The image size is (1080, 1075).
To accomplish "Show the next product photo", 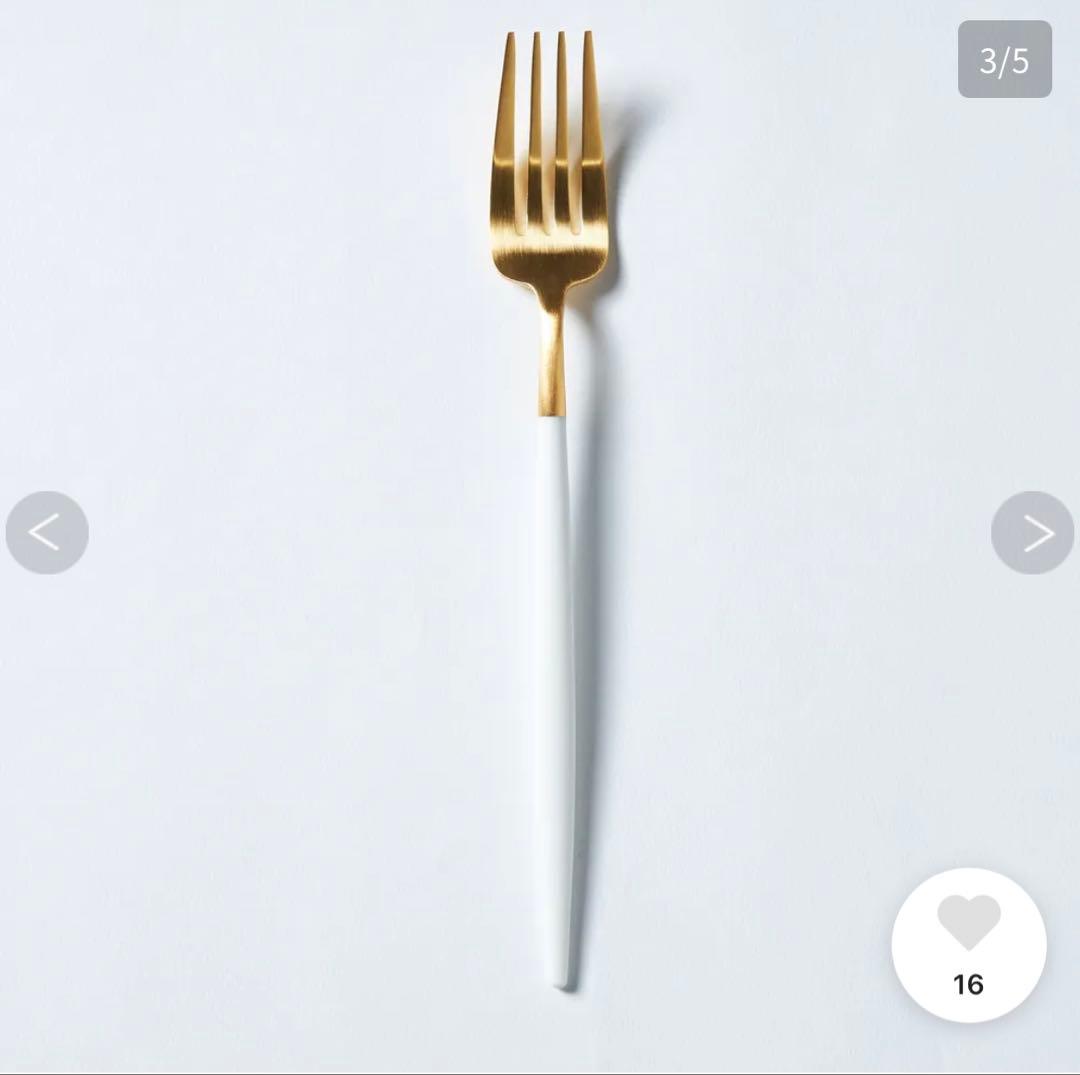I will (1032, 533).
